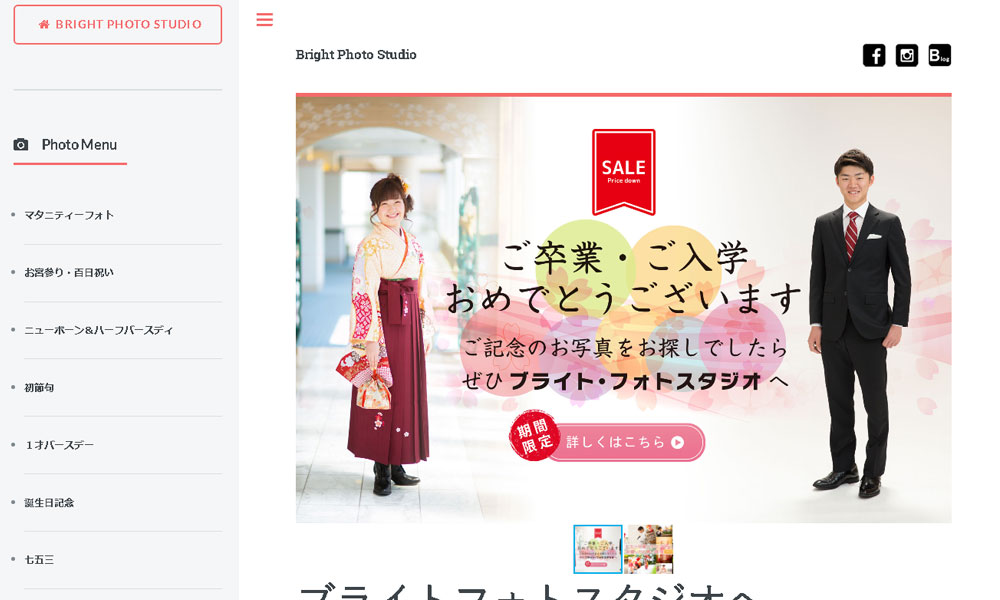Open the Bright Photo Studio title link

[x=356, y=55]
